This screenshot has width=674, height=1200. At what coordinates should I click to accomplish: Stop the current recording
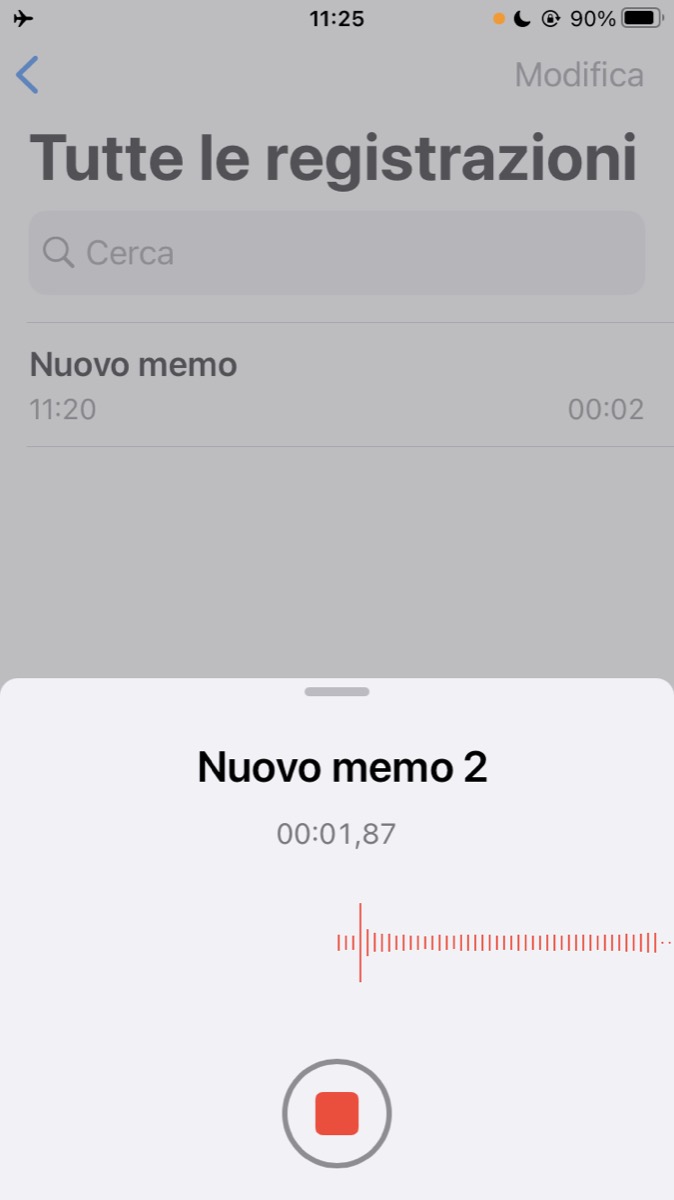point(337,1113)
